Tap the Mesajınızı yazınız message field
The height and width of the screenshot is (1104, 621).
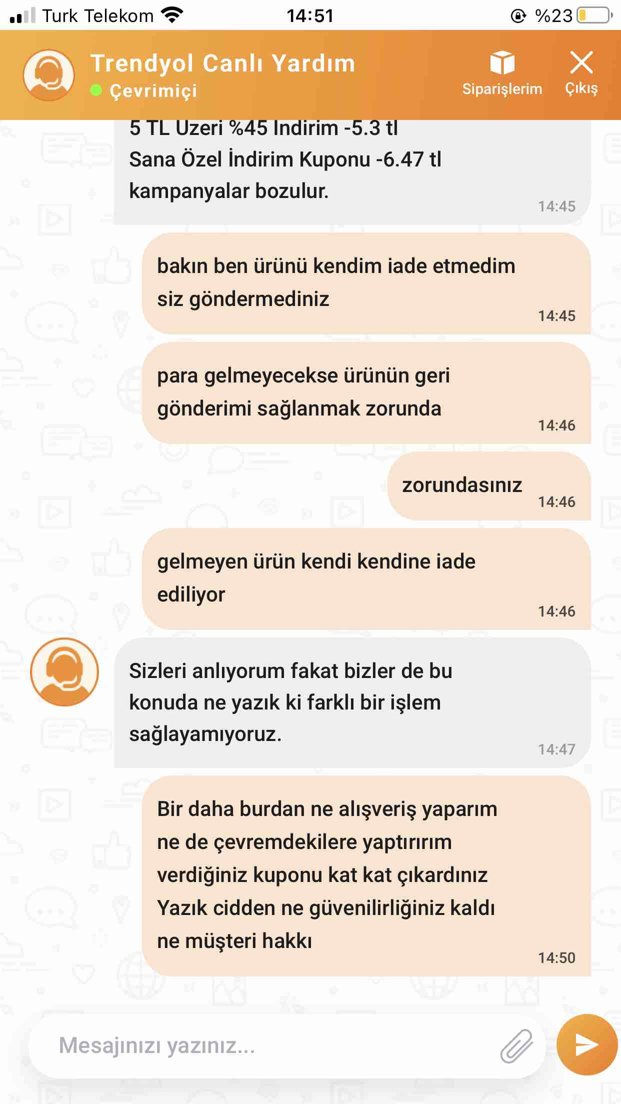coord(268,1046)
